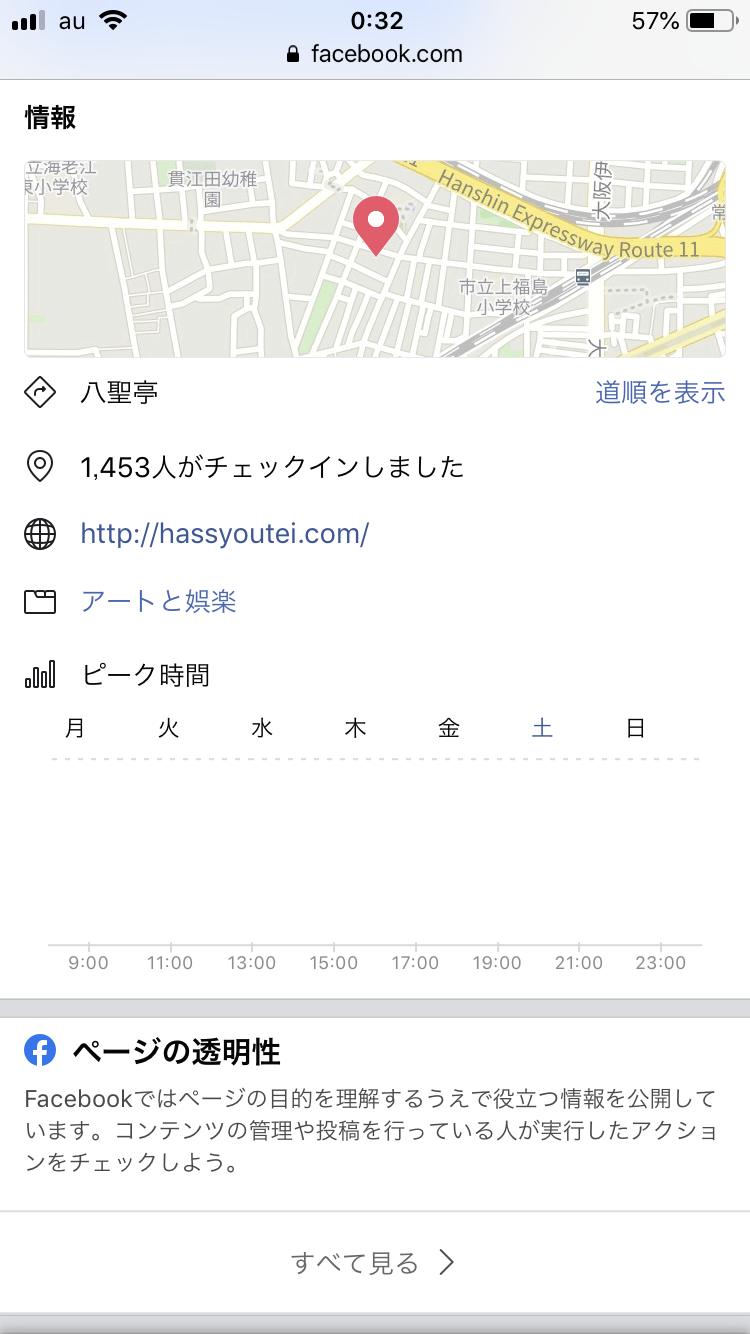This screenshot has width=750, height=1334.
Task: Open the hassyoutei.com website link
Action: [x=225, y=534]
